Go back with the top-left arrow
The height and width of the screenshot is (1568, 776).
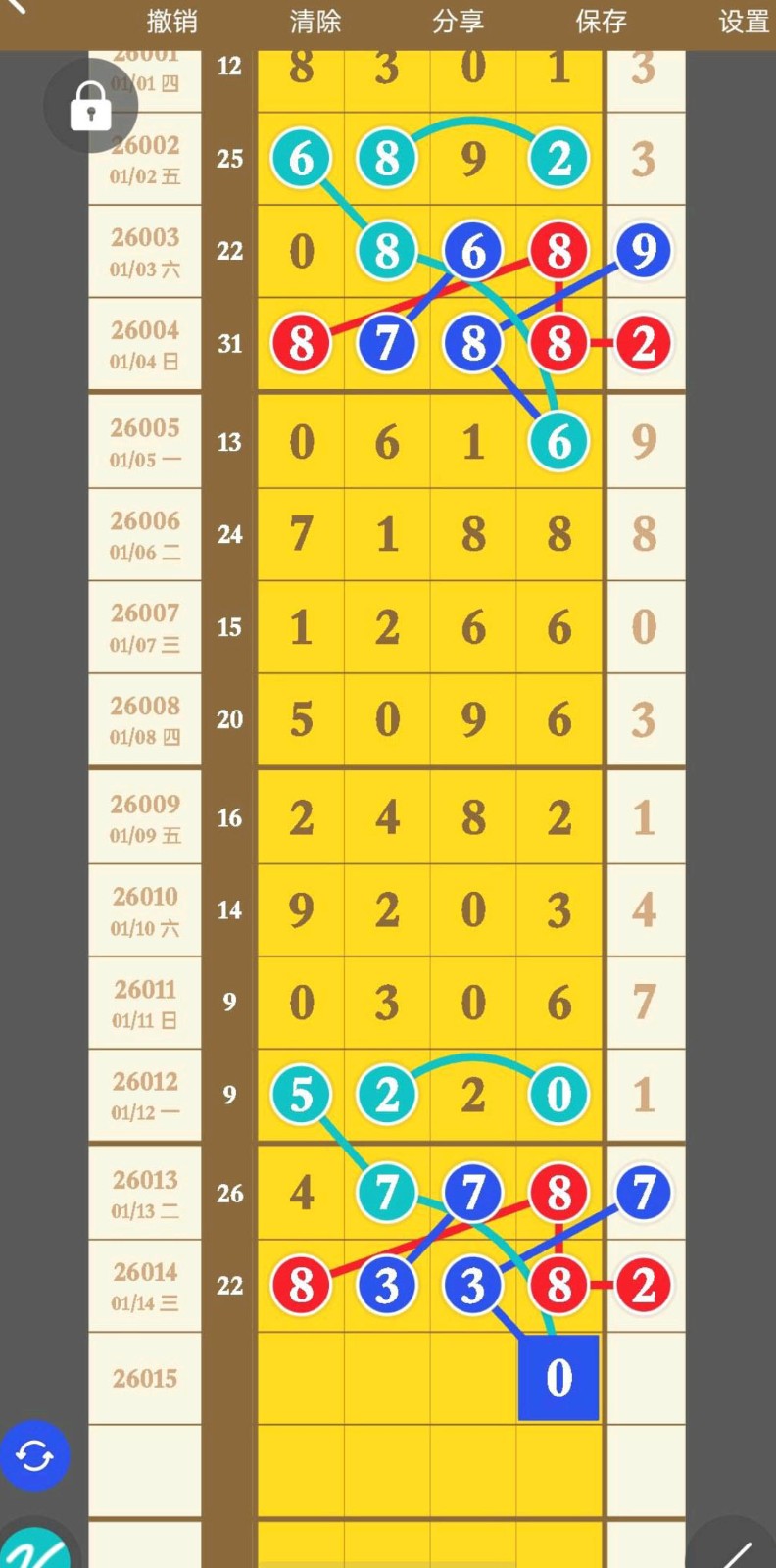[16, 8]
